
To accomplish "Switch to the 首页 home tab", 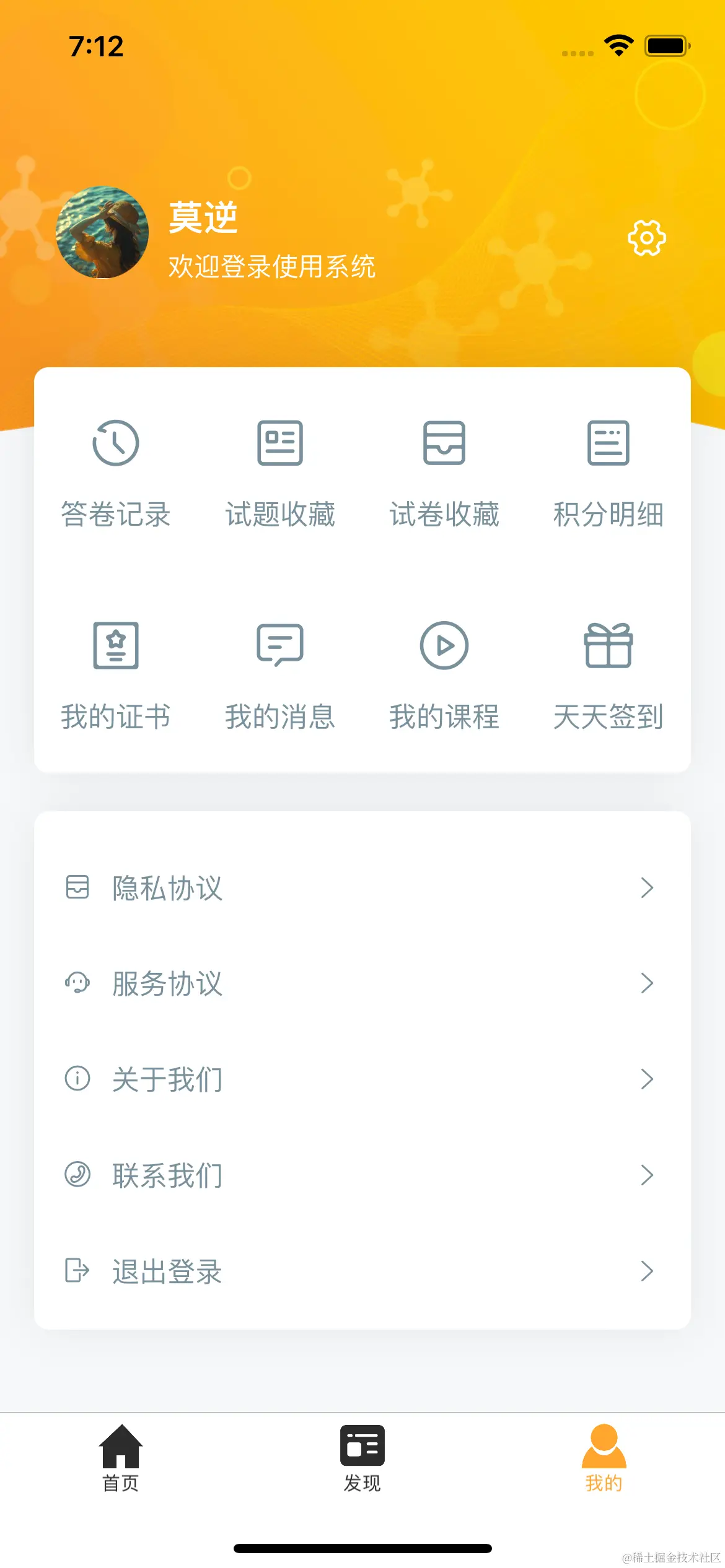I will [121, 1458].
